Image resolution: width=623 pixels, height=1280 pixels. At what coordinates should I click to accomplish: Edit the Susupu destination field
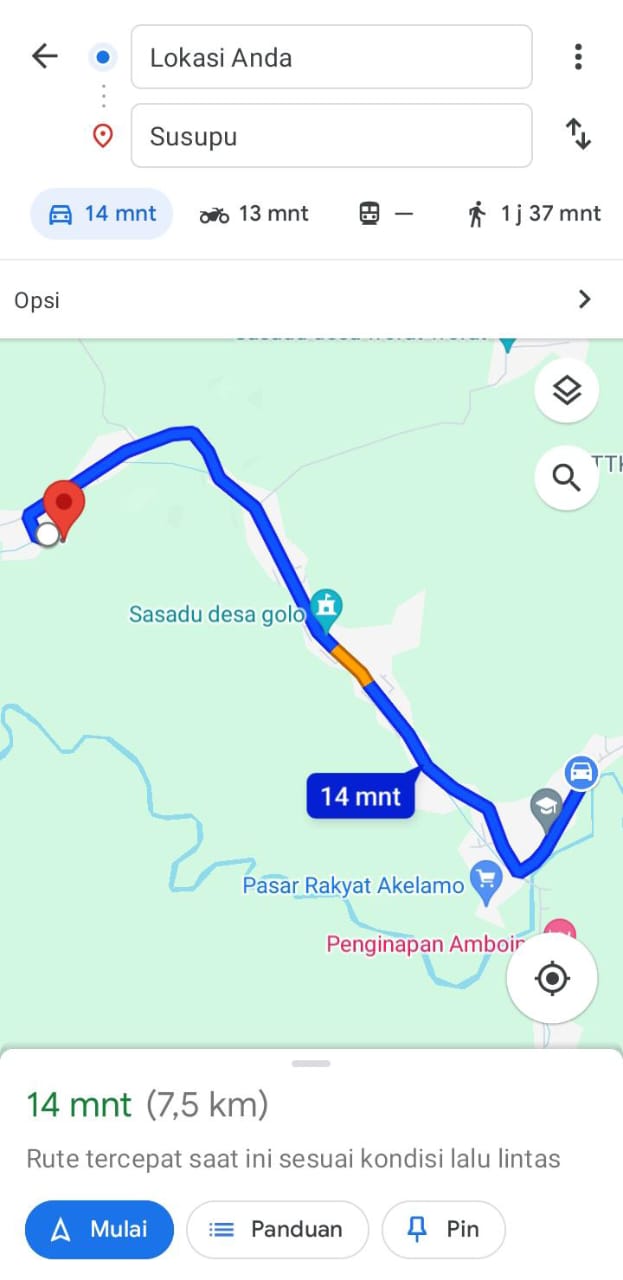click(331, 135)
